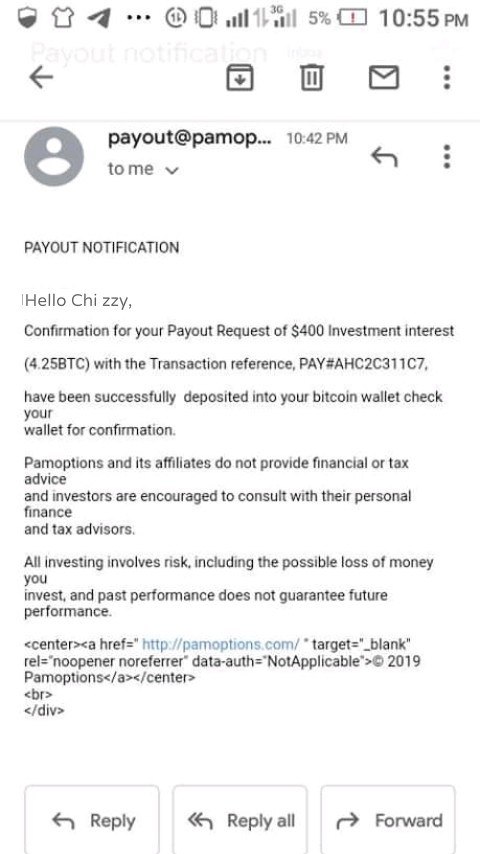Archive this email
The width and height of the screenshot is (480, 854).
click(240, 77)
